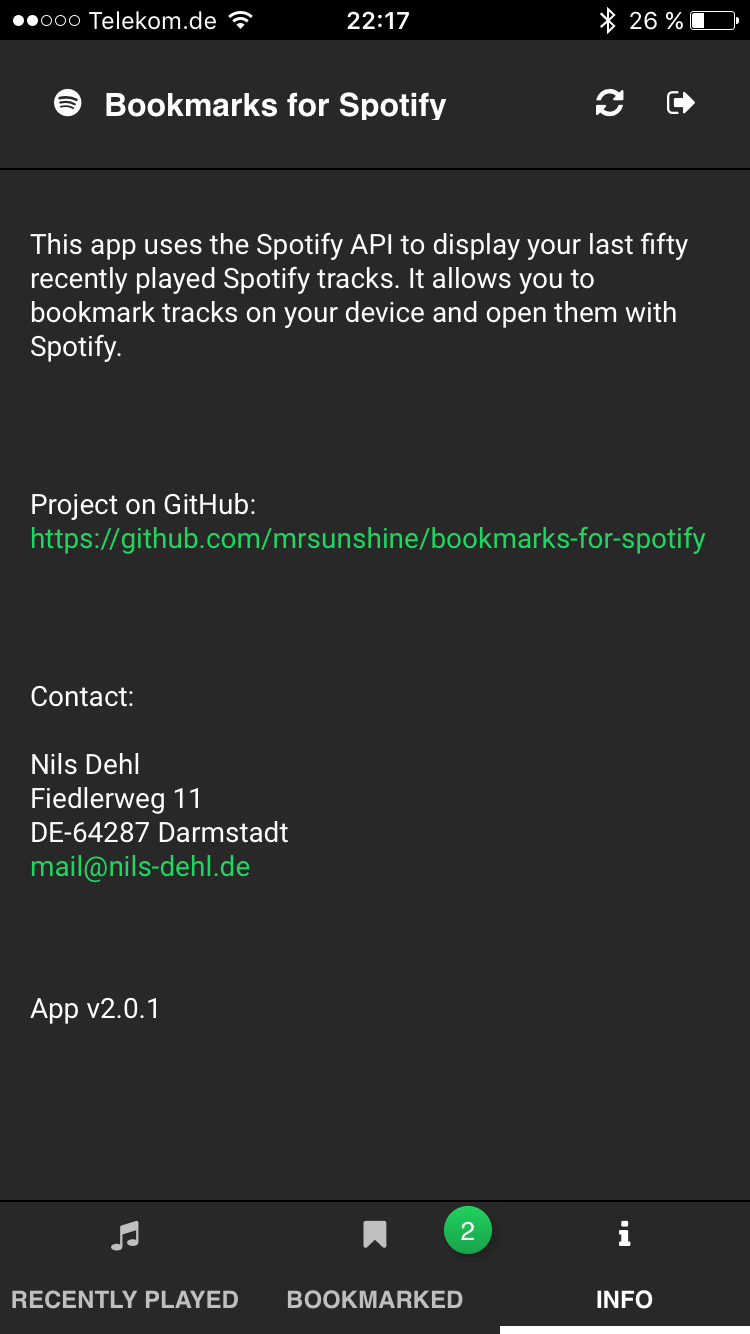Log out using the exit icon

[x=681, y=103]
